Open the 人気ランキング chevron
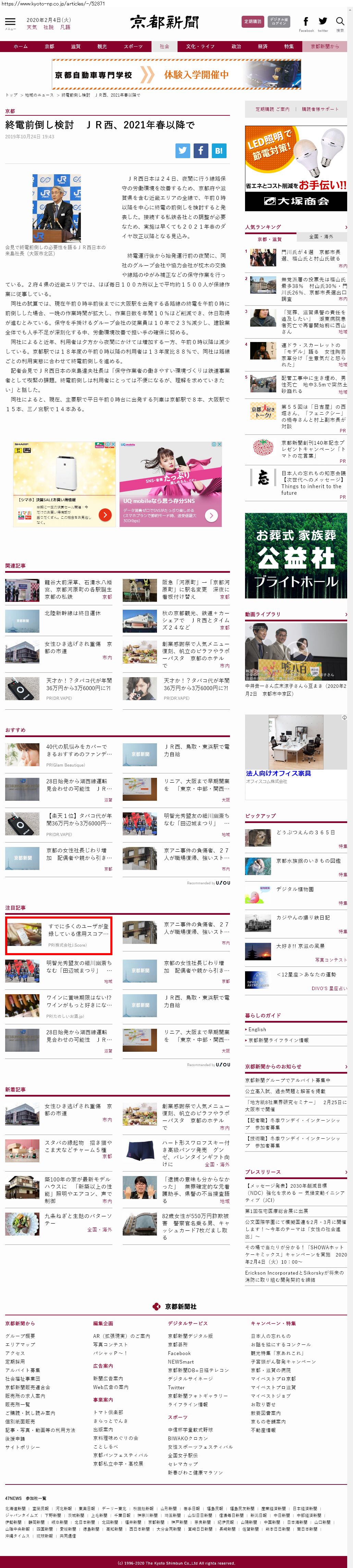This screenshot has width=353, height=1568. coord(346,227)
